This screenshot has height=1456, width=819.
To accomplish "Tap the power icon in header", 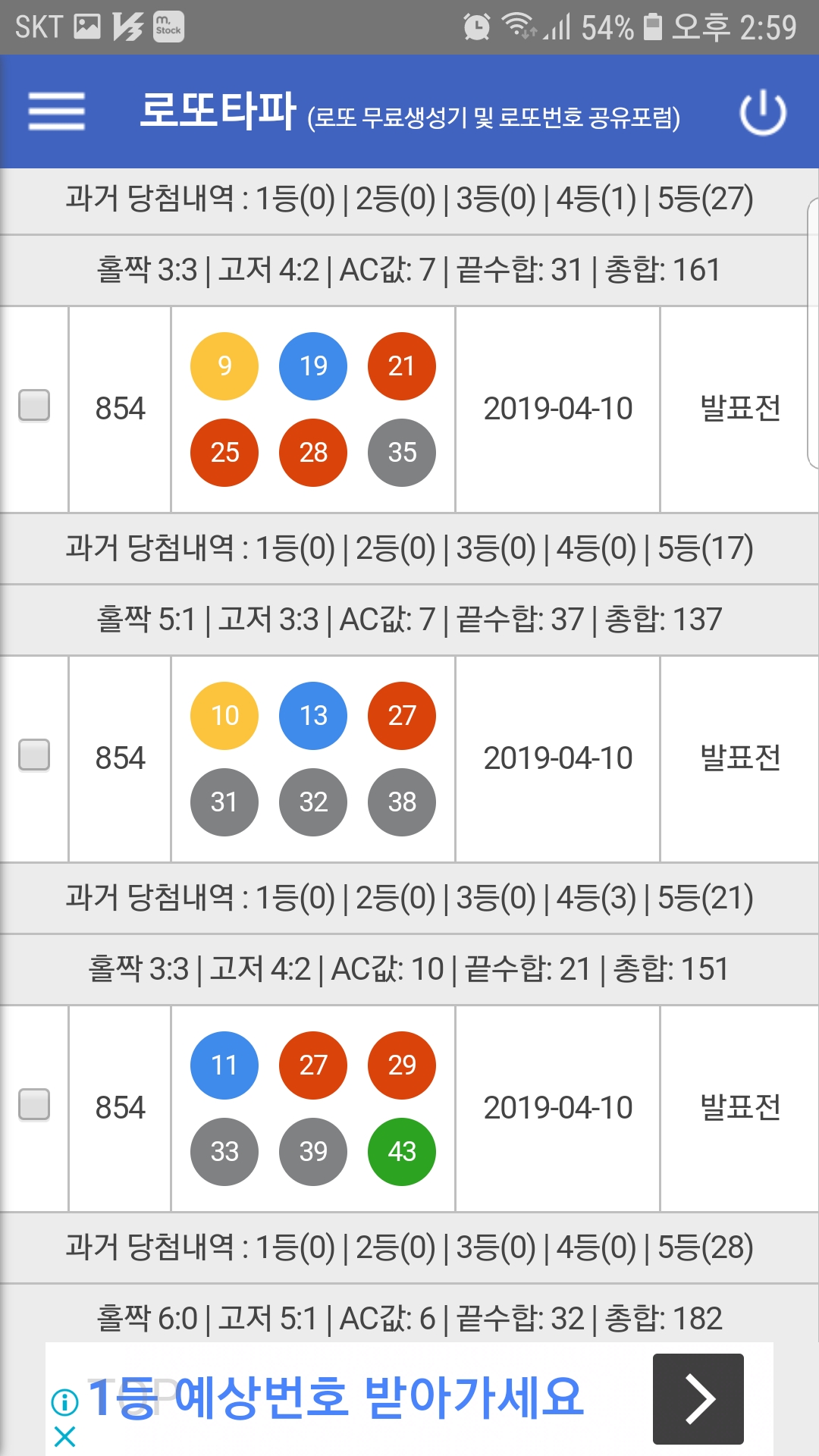I will click(x=763, y=113).
